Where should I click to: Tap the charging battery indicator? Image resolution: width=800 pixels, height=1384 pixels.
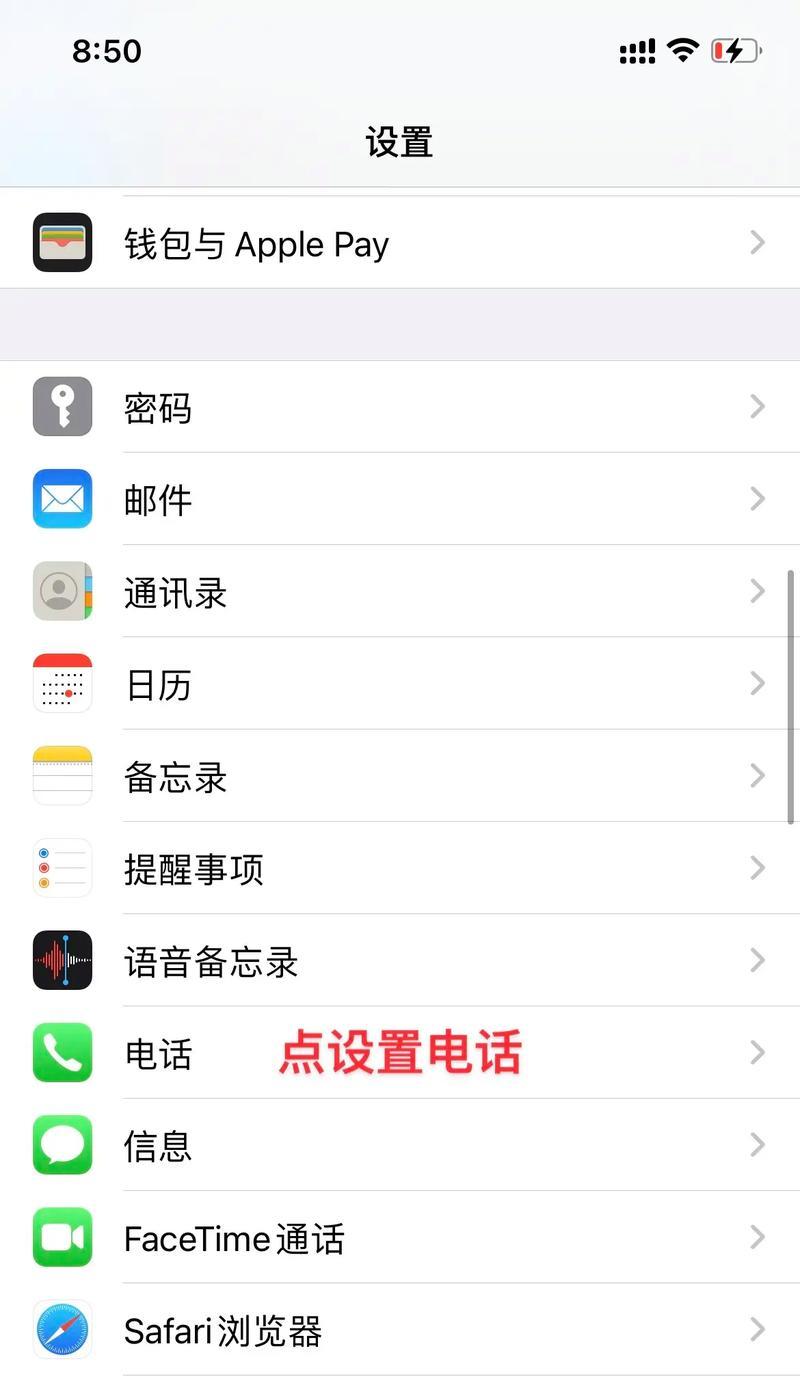734,50
